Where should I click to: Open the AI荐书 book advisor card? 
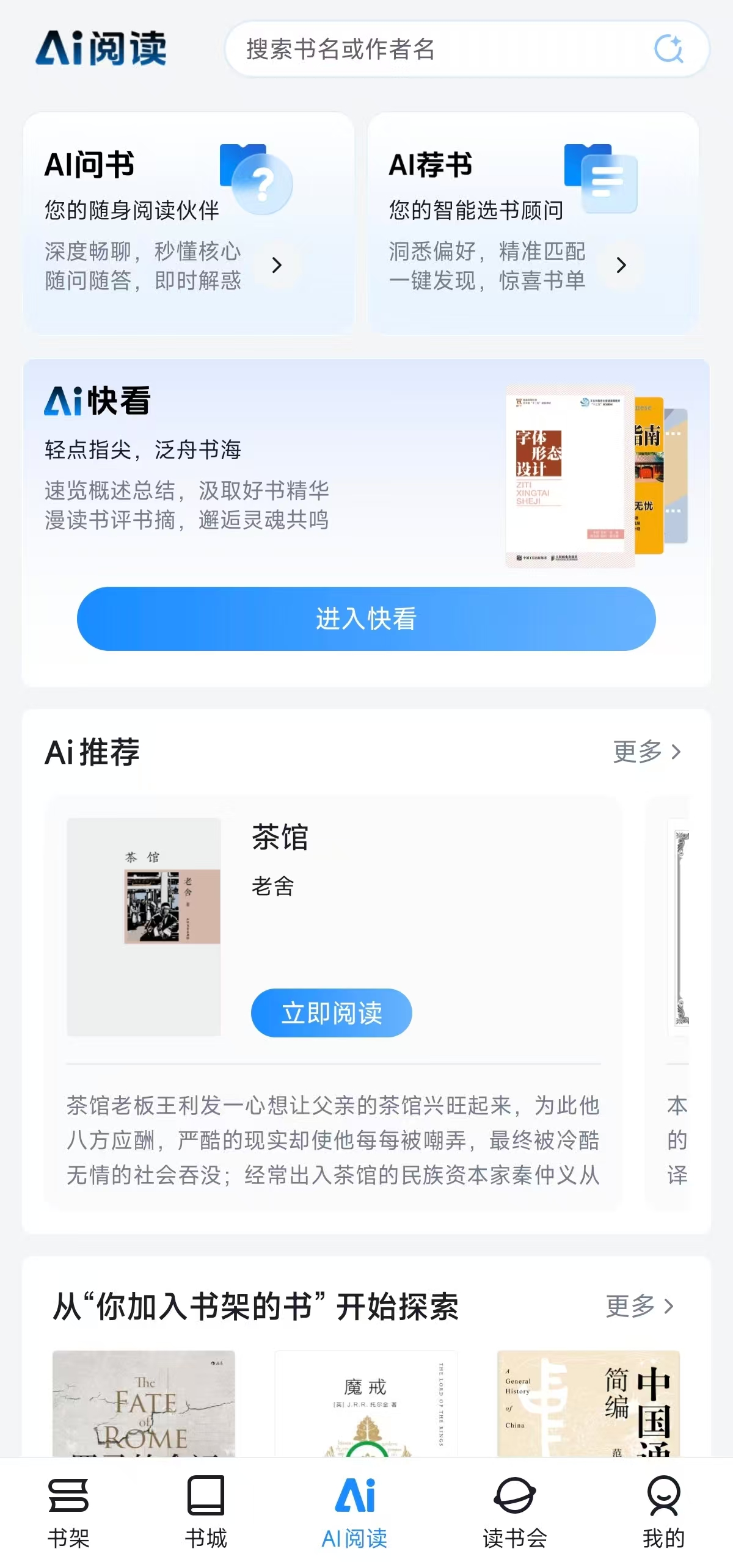[x=533, y=223]
